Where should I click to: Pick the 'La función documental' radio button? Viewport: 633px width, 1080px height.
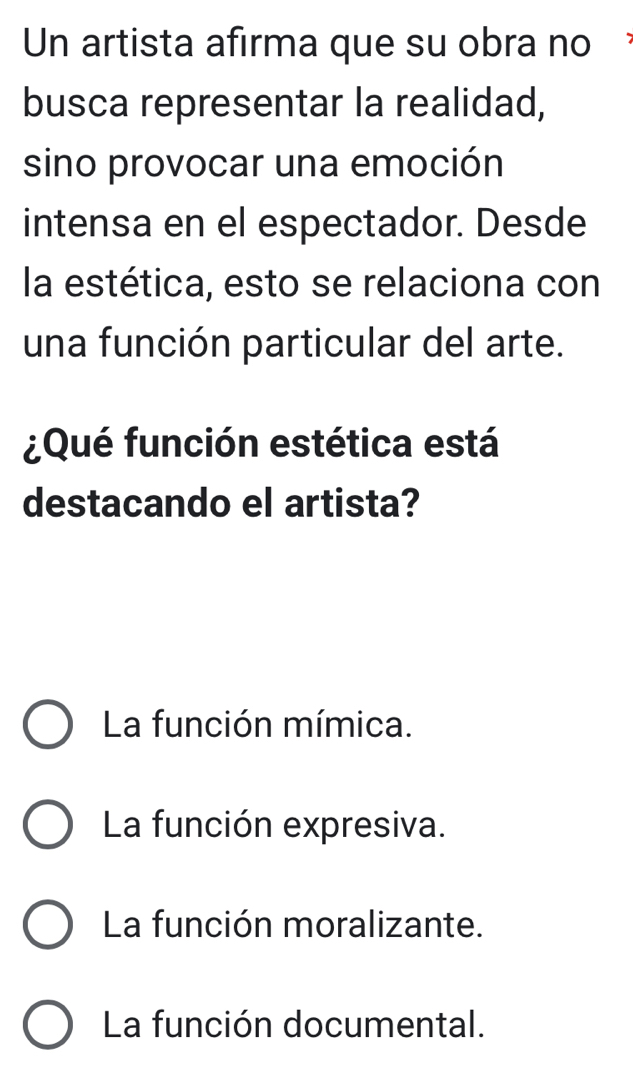(x=47, y=1023)
